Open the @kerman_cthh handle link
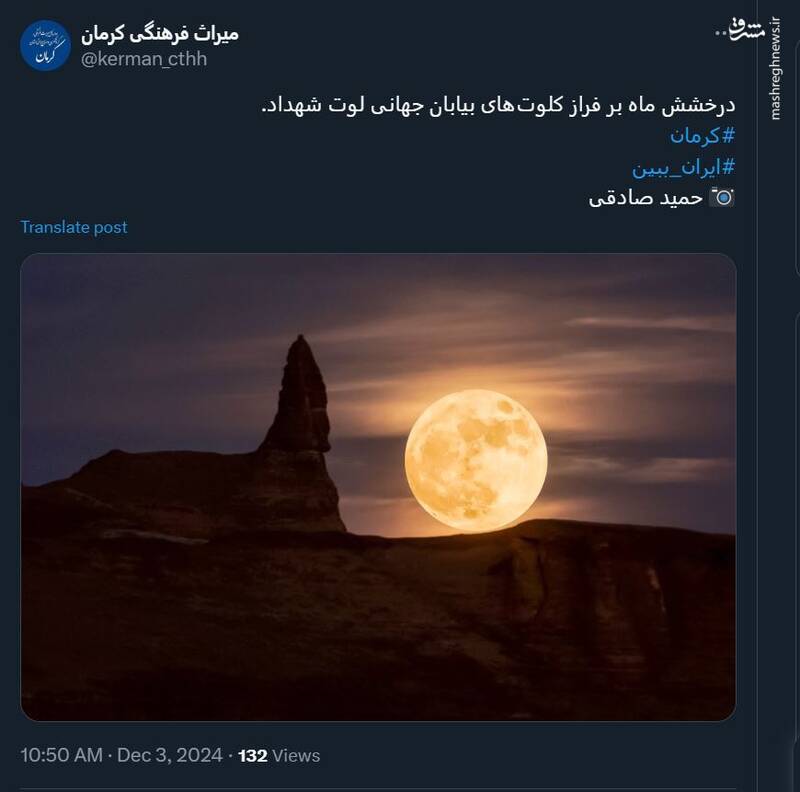 point(143,60)
